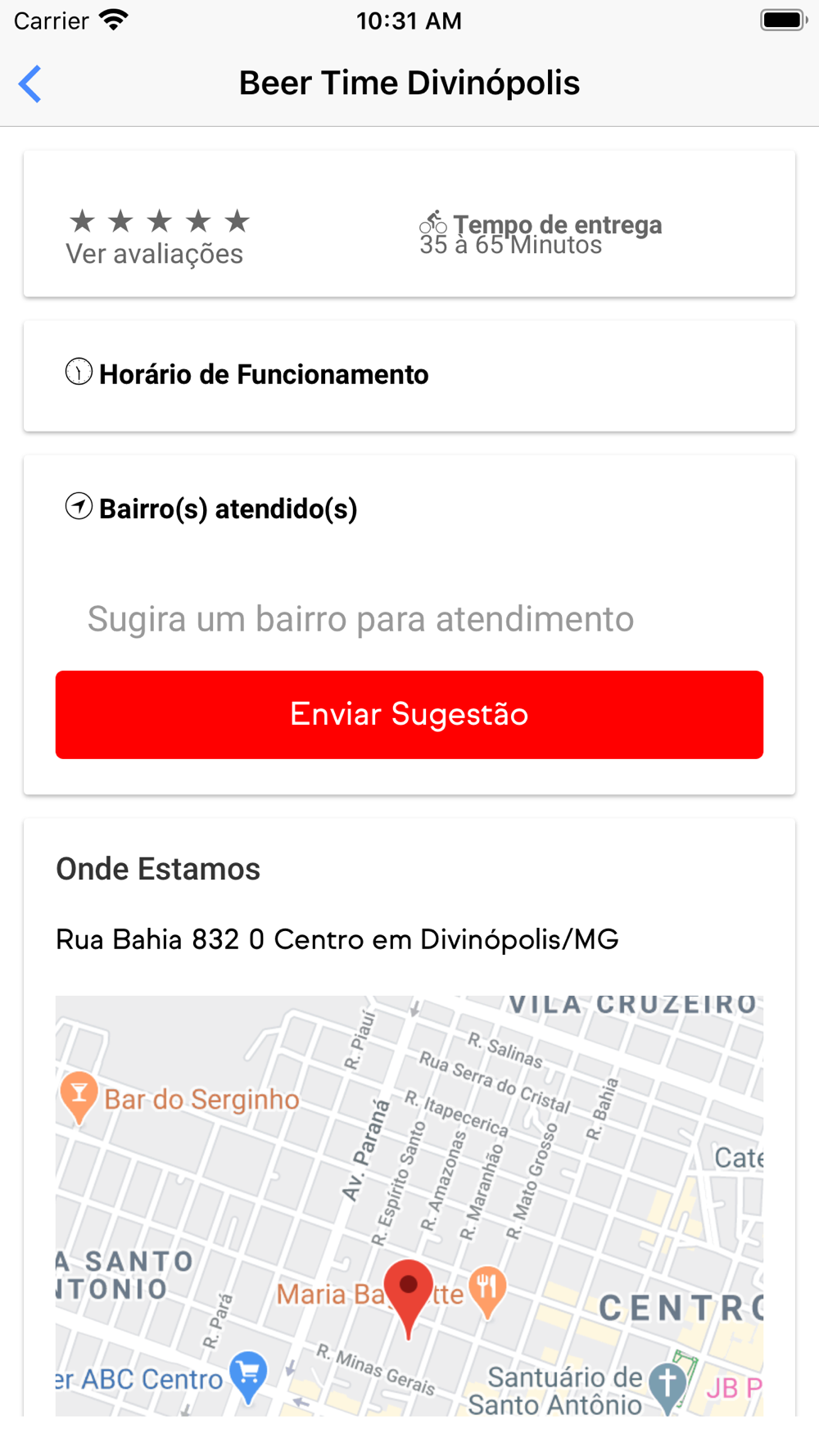Open Ver avaliações reviews
The height and width of the screenshot is (1456, 819).
(x=155, y=254)
